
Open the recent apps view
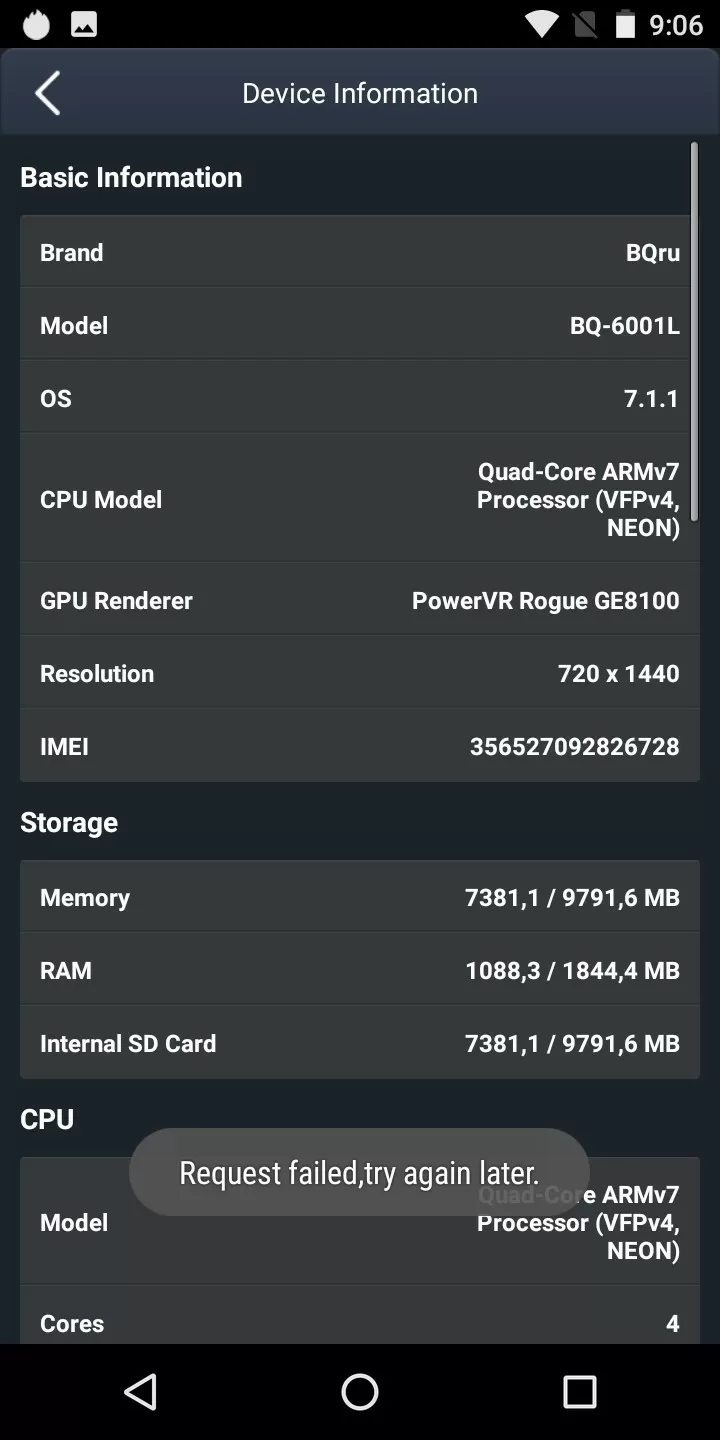click(x=579, y=1391)
